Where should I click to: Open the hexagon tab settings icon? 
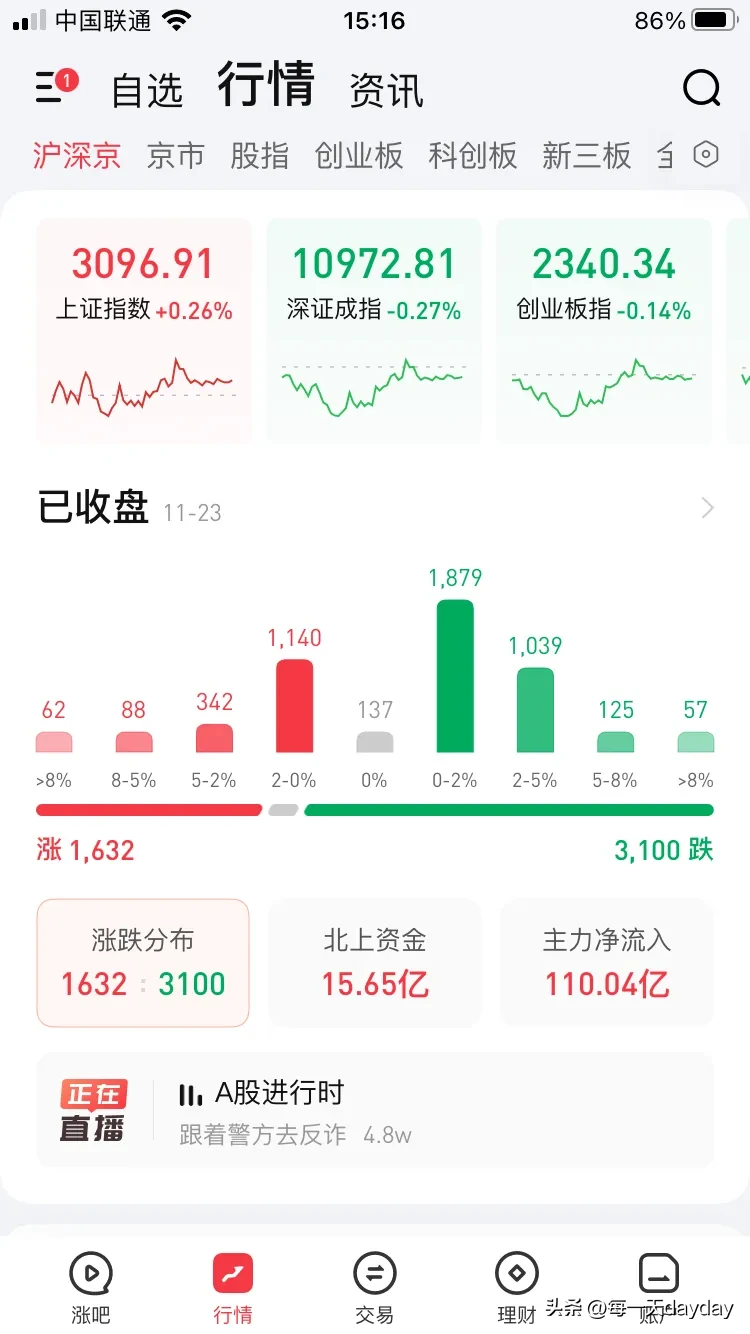706,155
